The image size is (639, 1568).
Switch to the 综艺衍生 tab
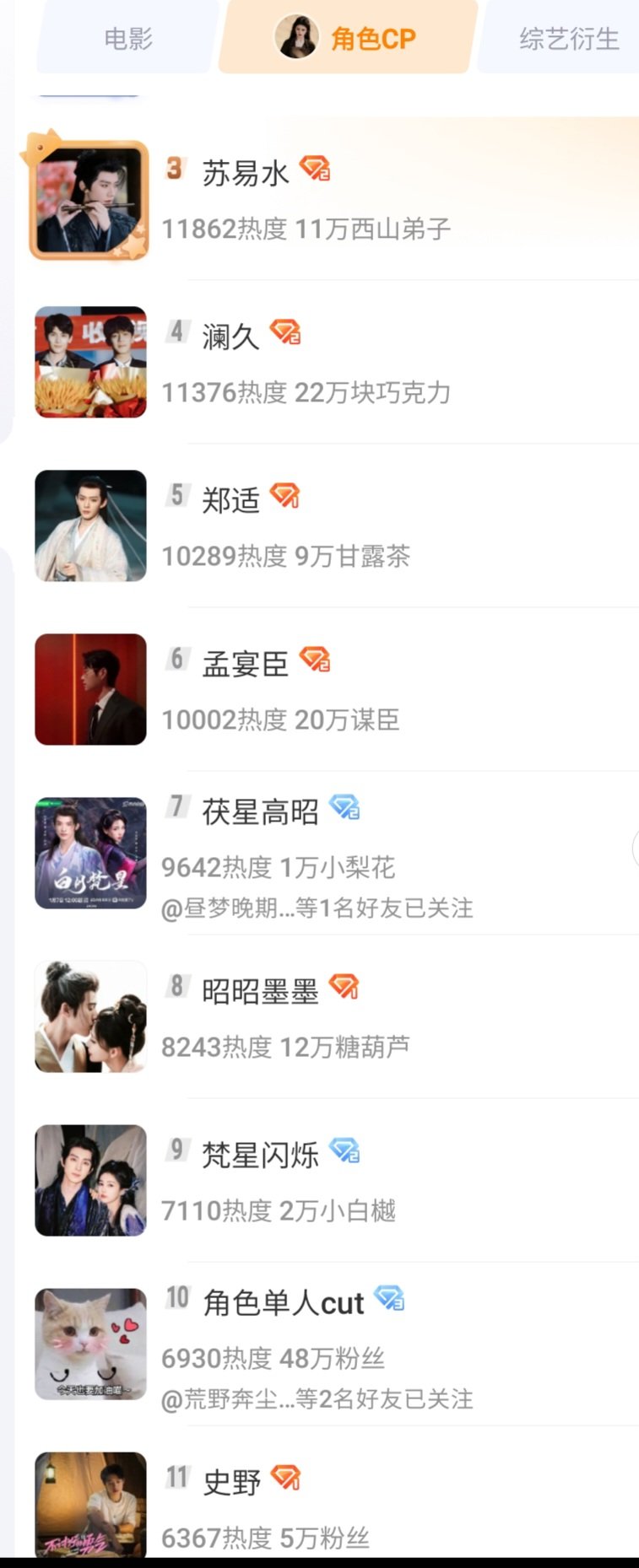[x=568, y=39]
